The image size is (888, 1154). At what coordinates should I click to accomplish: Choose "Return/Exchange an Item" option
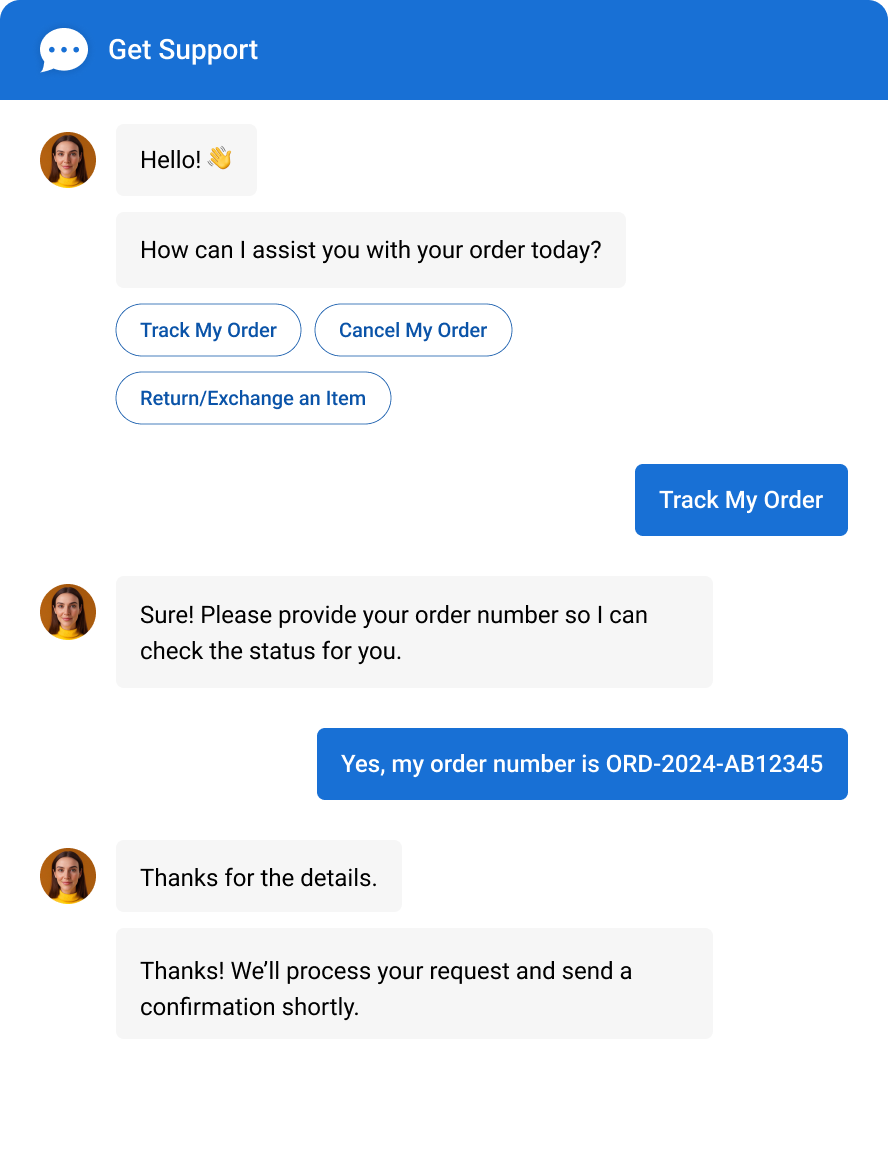point(252,398)
